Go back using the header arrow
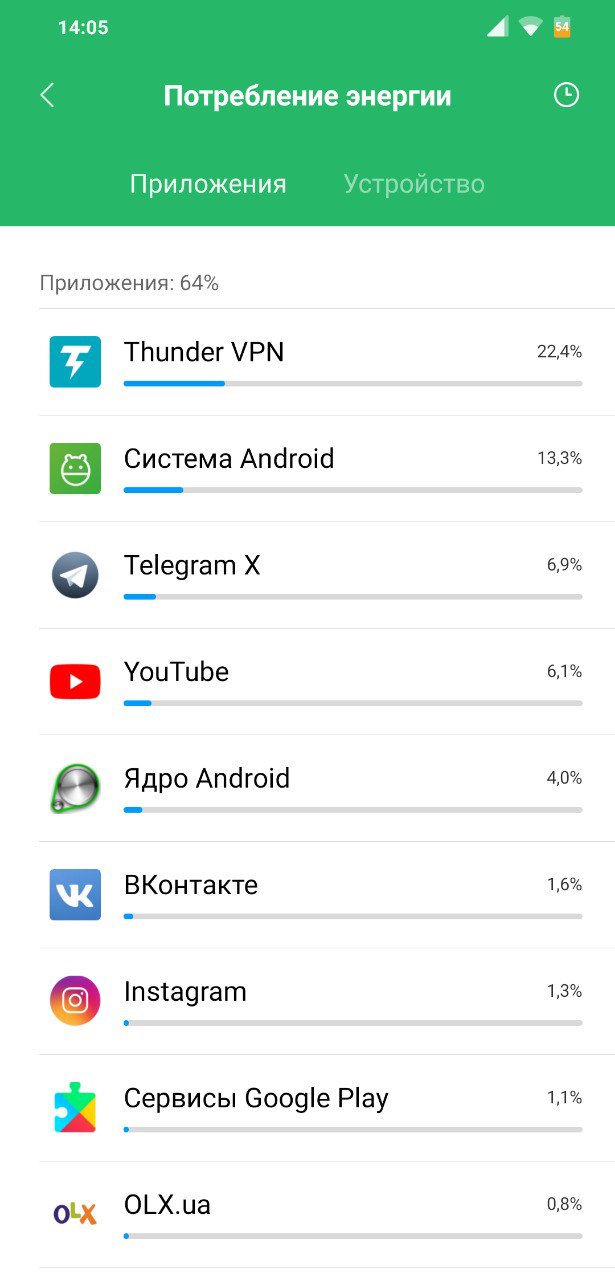 click(x=47, y=96)
